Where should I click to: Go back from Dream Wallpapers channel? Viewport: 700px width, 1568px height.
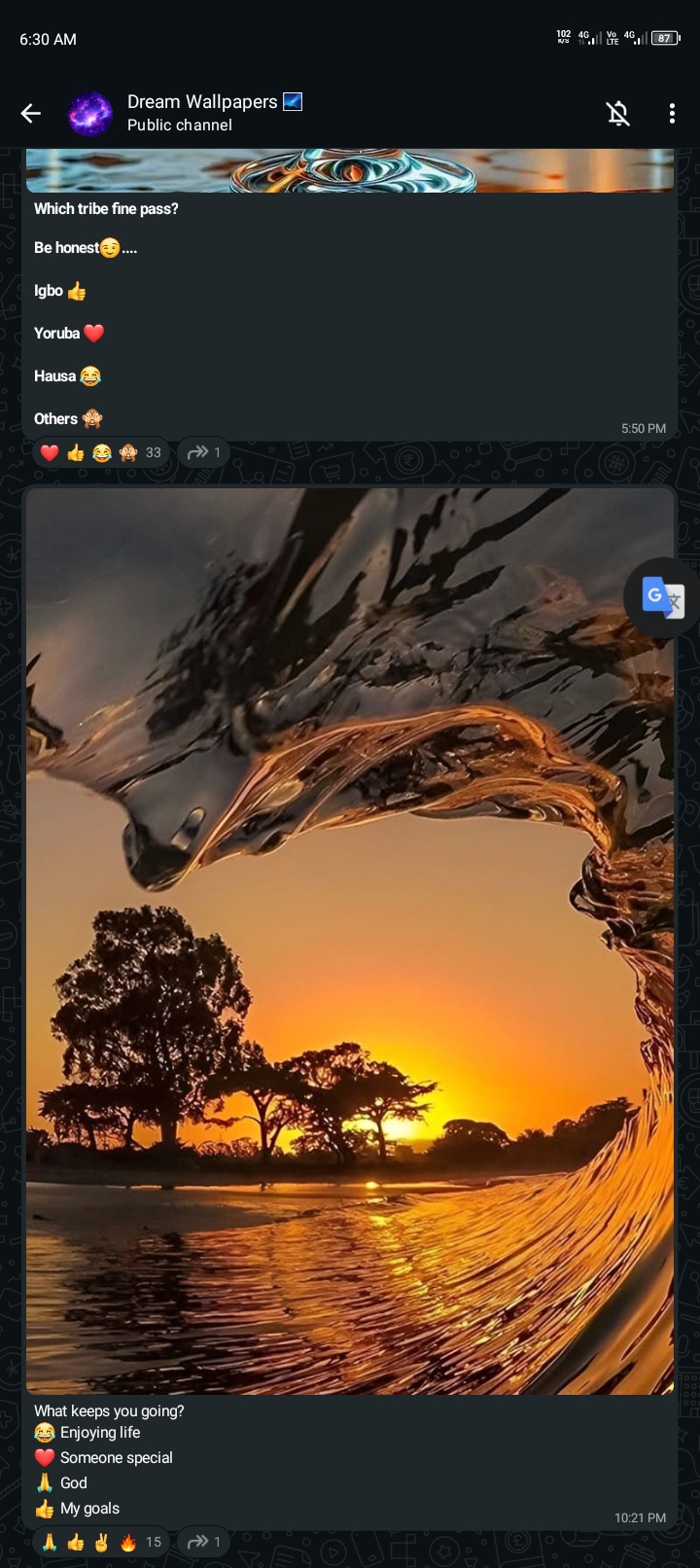[31, 114]
